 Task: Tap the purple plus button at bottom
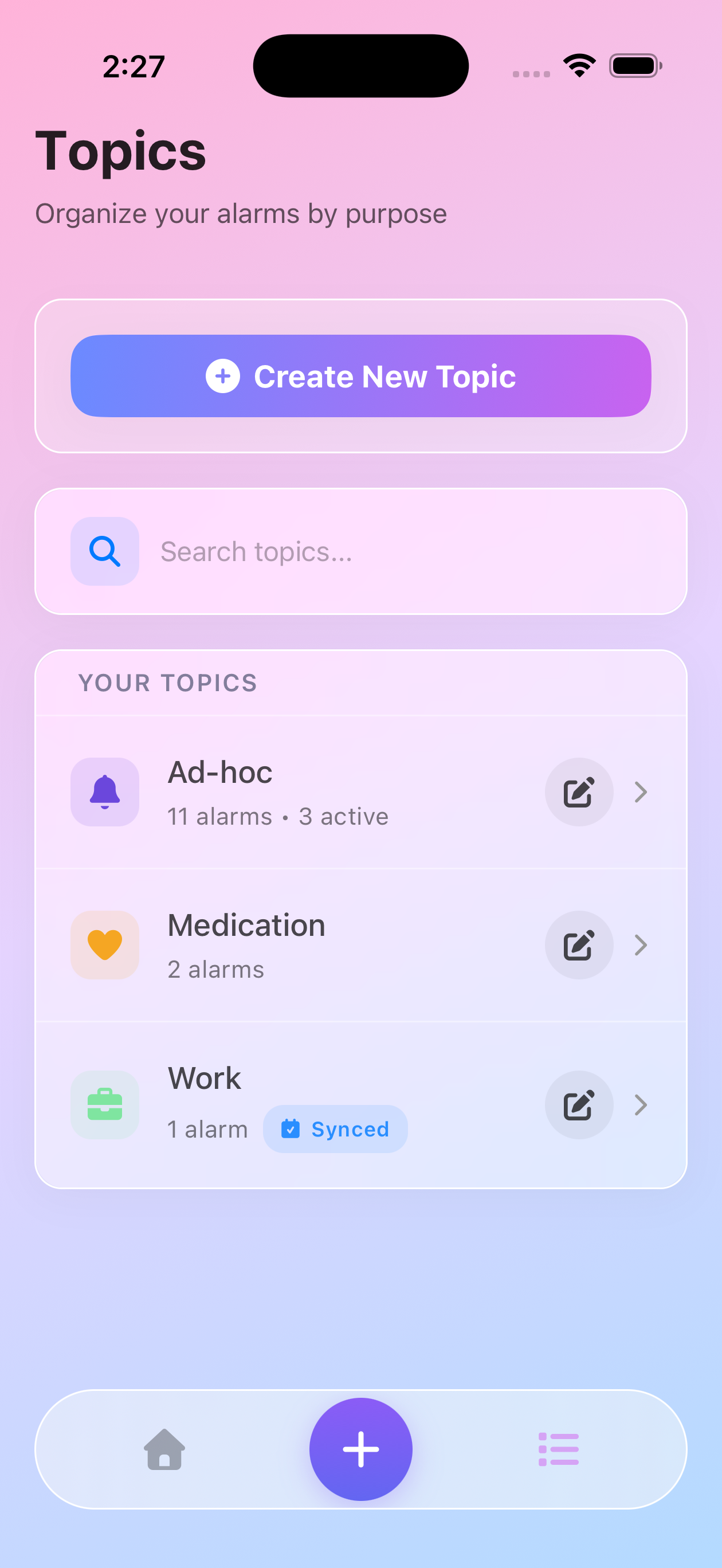[x=360, y=1449]
